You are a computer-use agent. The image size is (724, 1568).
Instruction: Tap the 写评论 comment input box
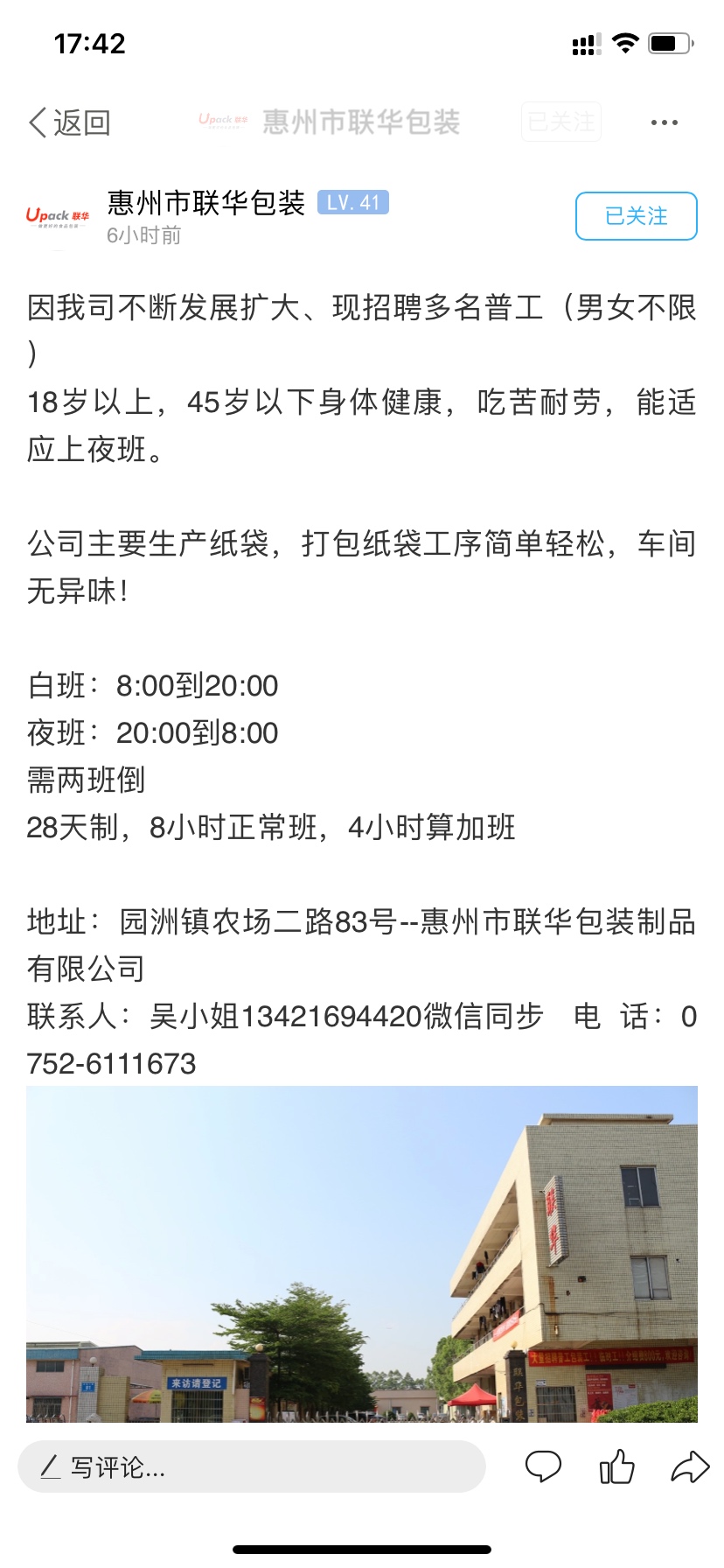(252, 1466)
